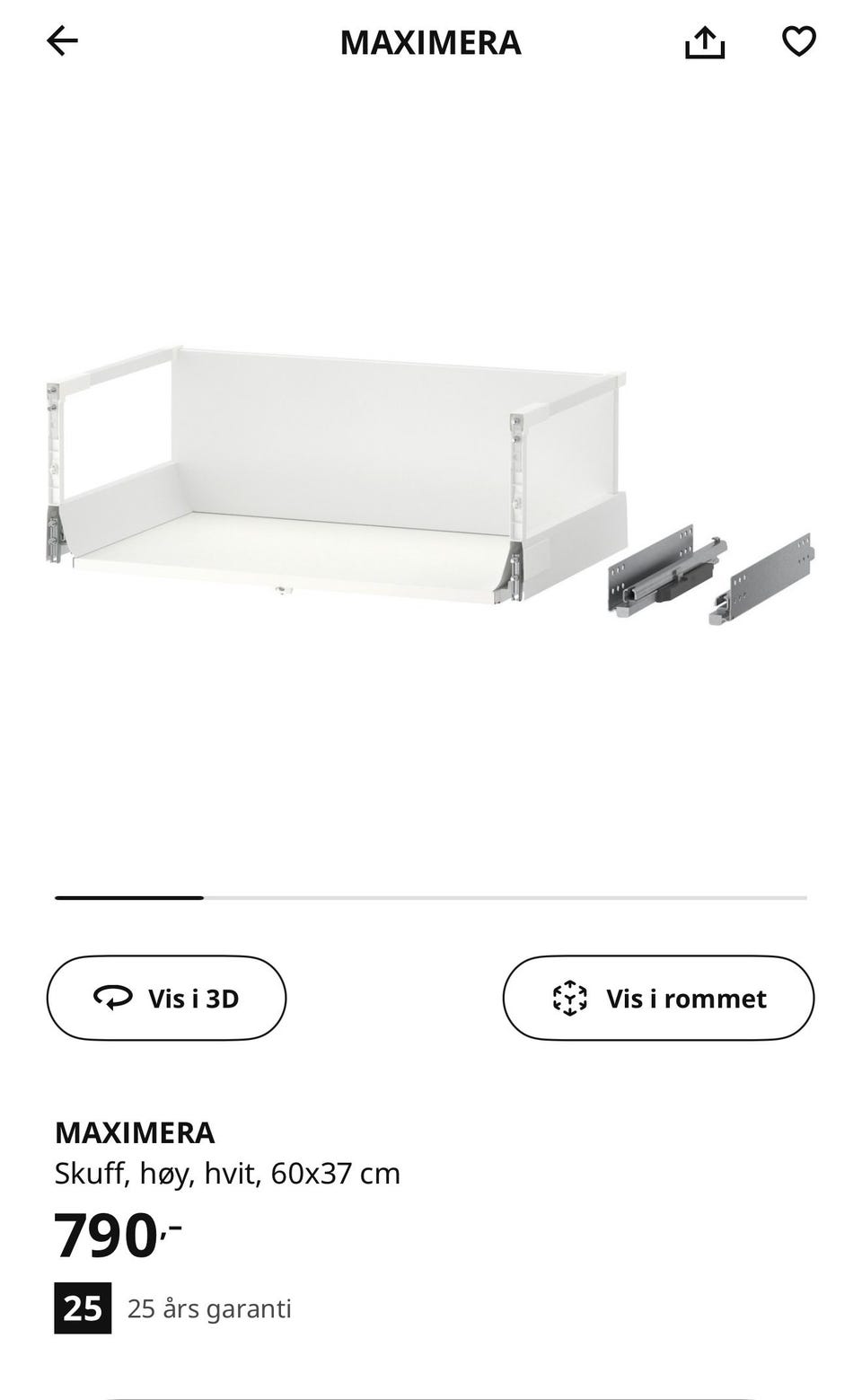This screenshot has width=862, height=1400.
Task: Tap the AR cube icon inside 'Vis i rommet'
Action: pyautogui.click(x=572, y=998)
